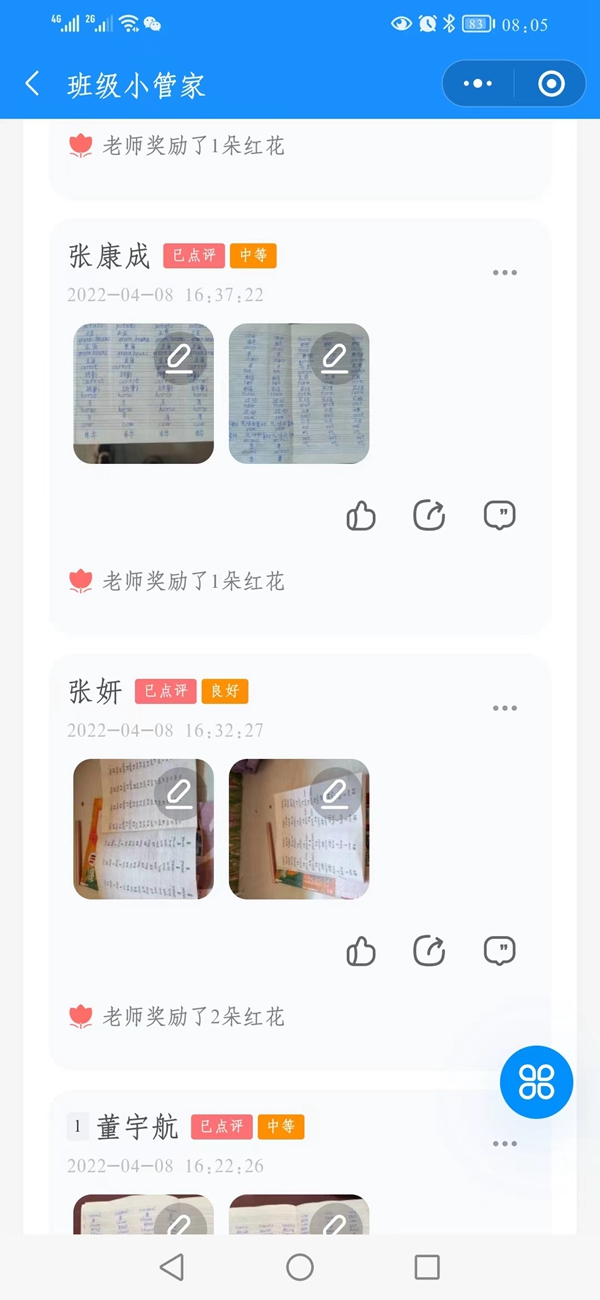Like 张康成's homework submission
Image resolution: width=600 pixels, height=1300 pixels.
coord(361,516)
